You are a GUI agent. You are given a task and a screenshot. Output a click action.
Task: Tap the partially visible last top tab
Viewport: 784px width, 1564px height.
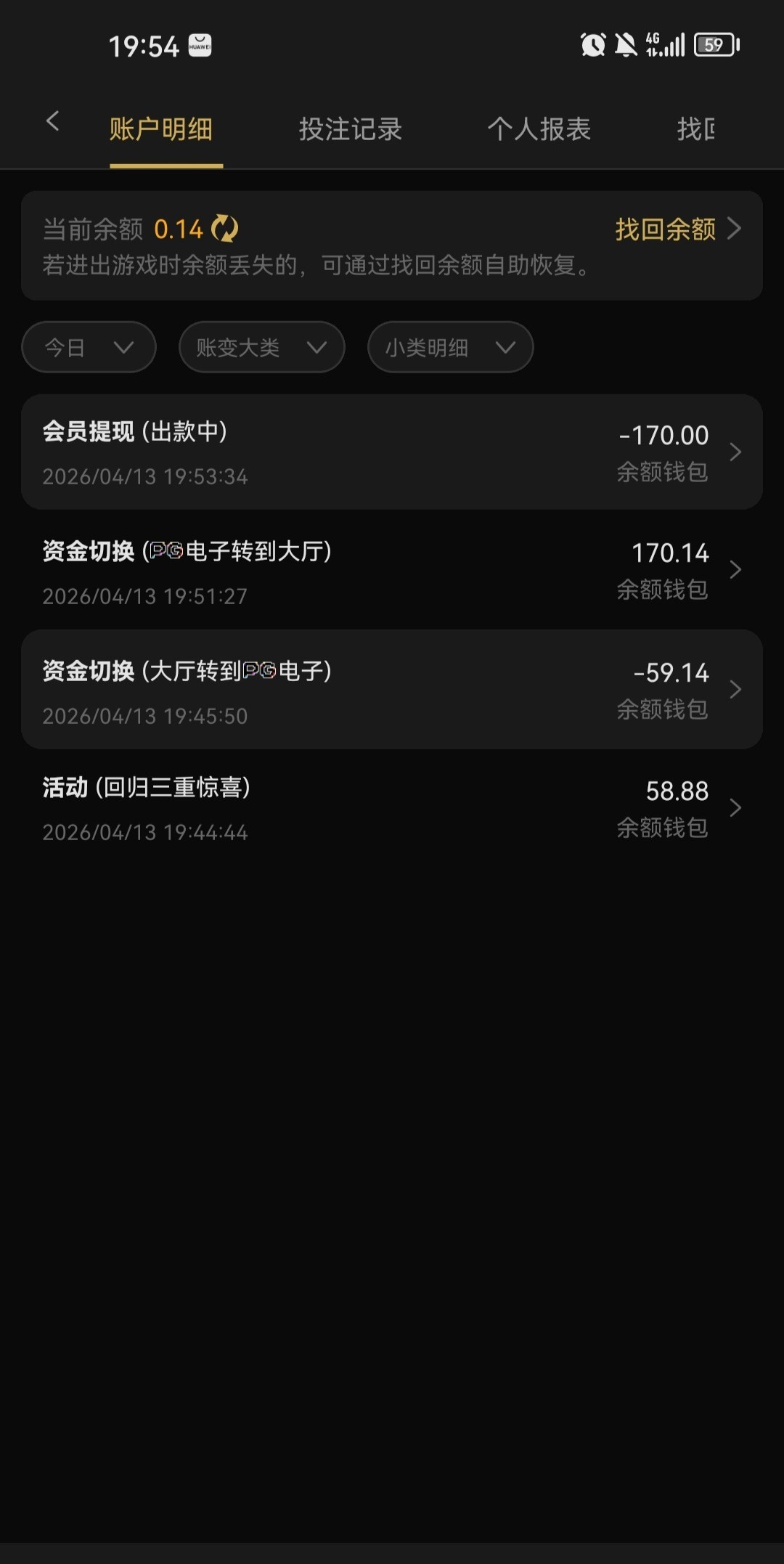click(x=695, y=129)
